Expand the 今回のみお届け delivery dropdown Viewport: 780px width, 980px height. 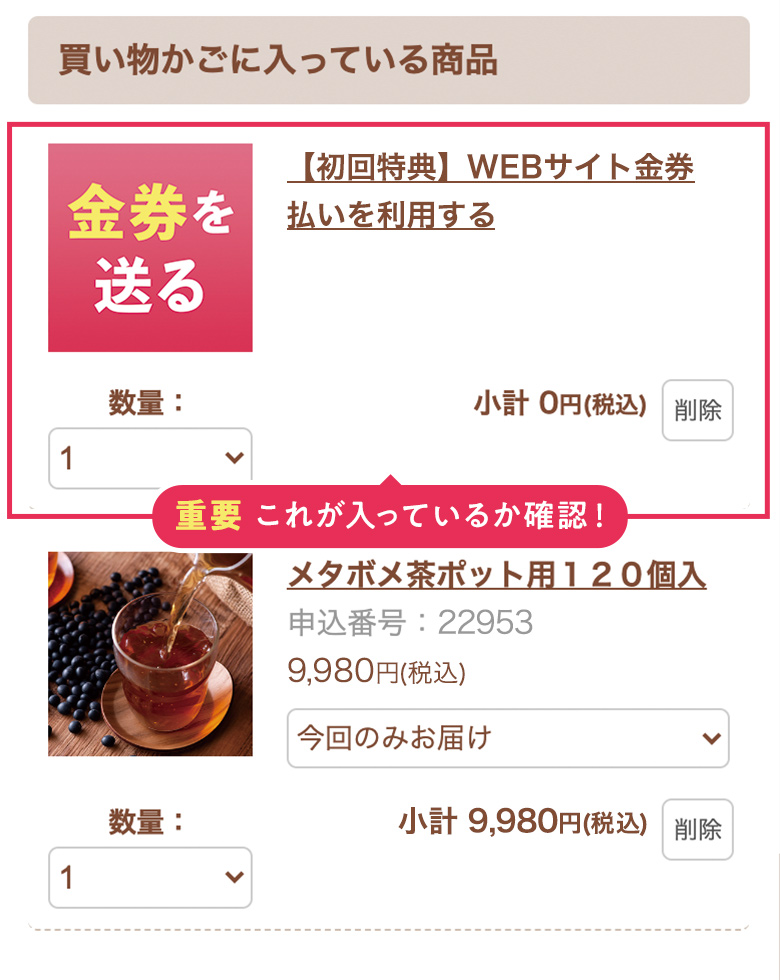[508, 739]
